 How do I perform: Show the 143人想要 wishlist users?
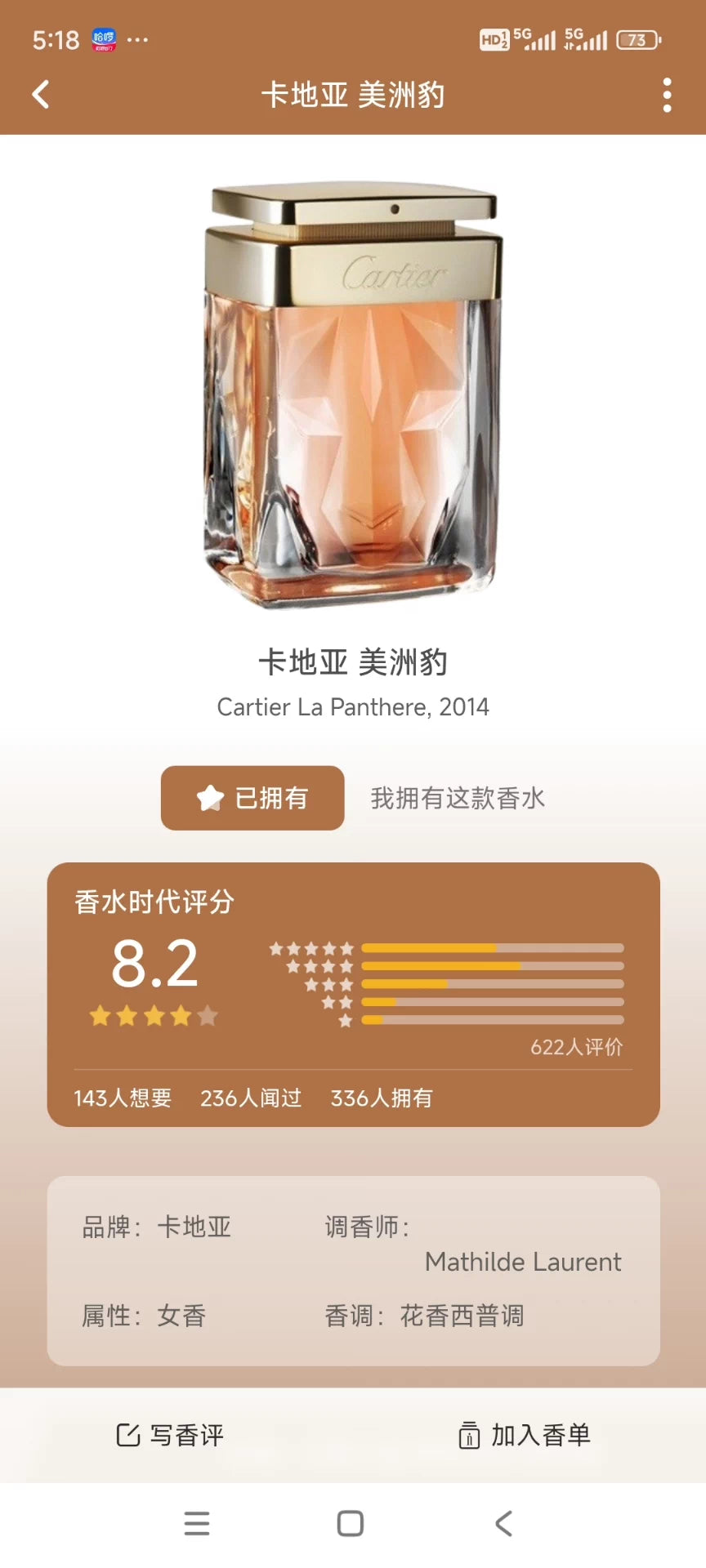pyautogui.click(x=123, y=1098)
